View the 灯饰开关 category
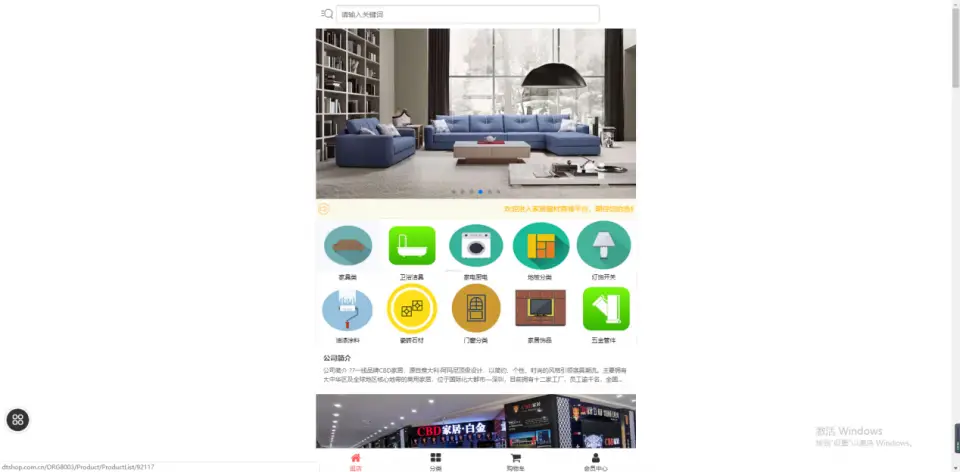960x472 pixels. (604, 246)
